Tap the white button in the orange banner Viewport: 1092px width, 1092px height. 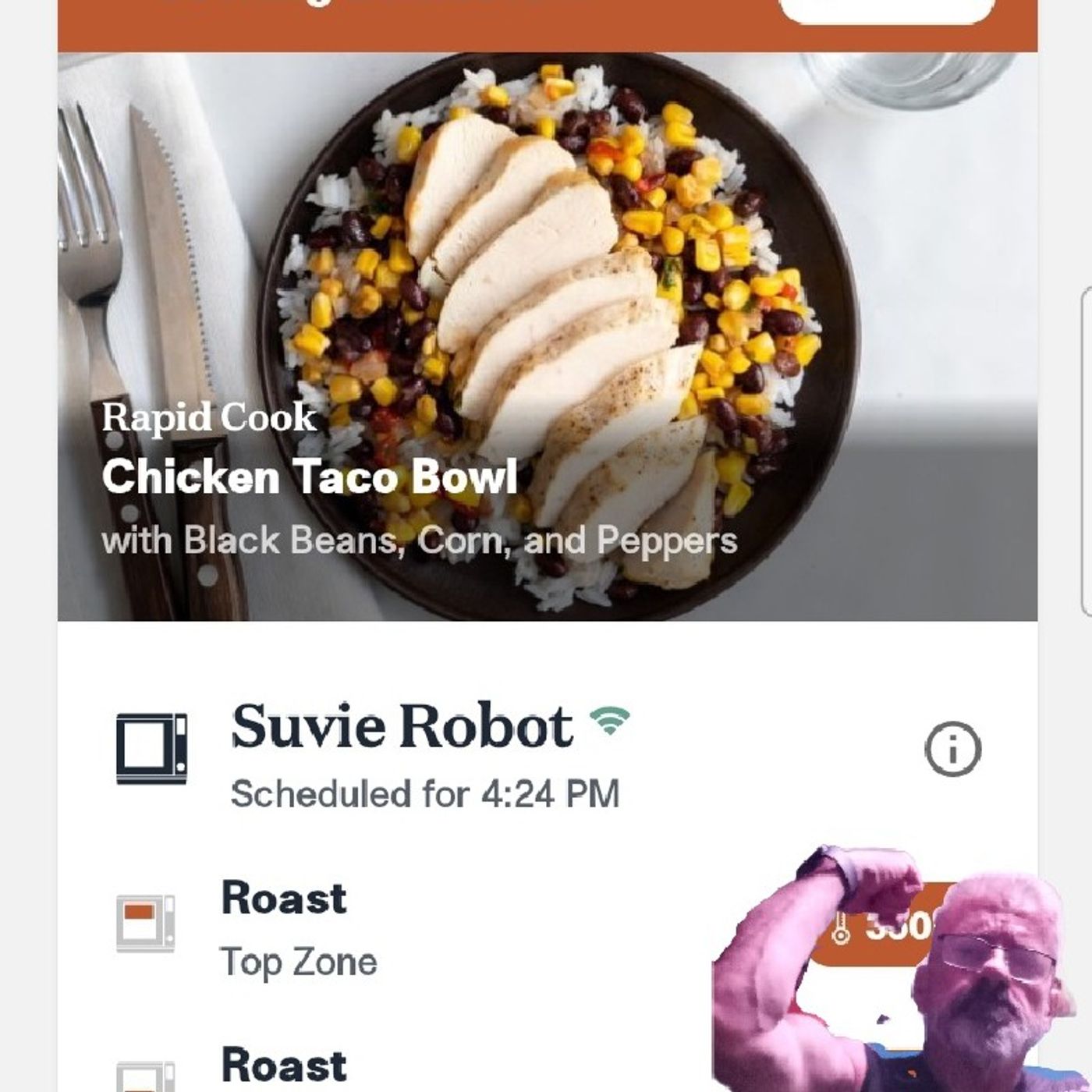pyautogui.click(x=886, y=11)
